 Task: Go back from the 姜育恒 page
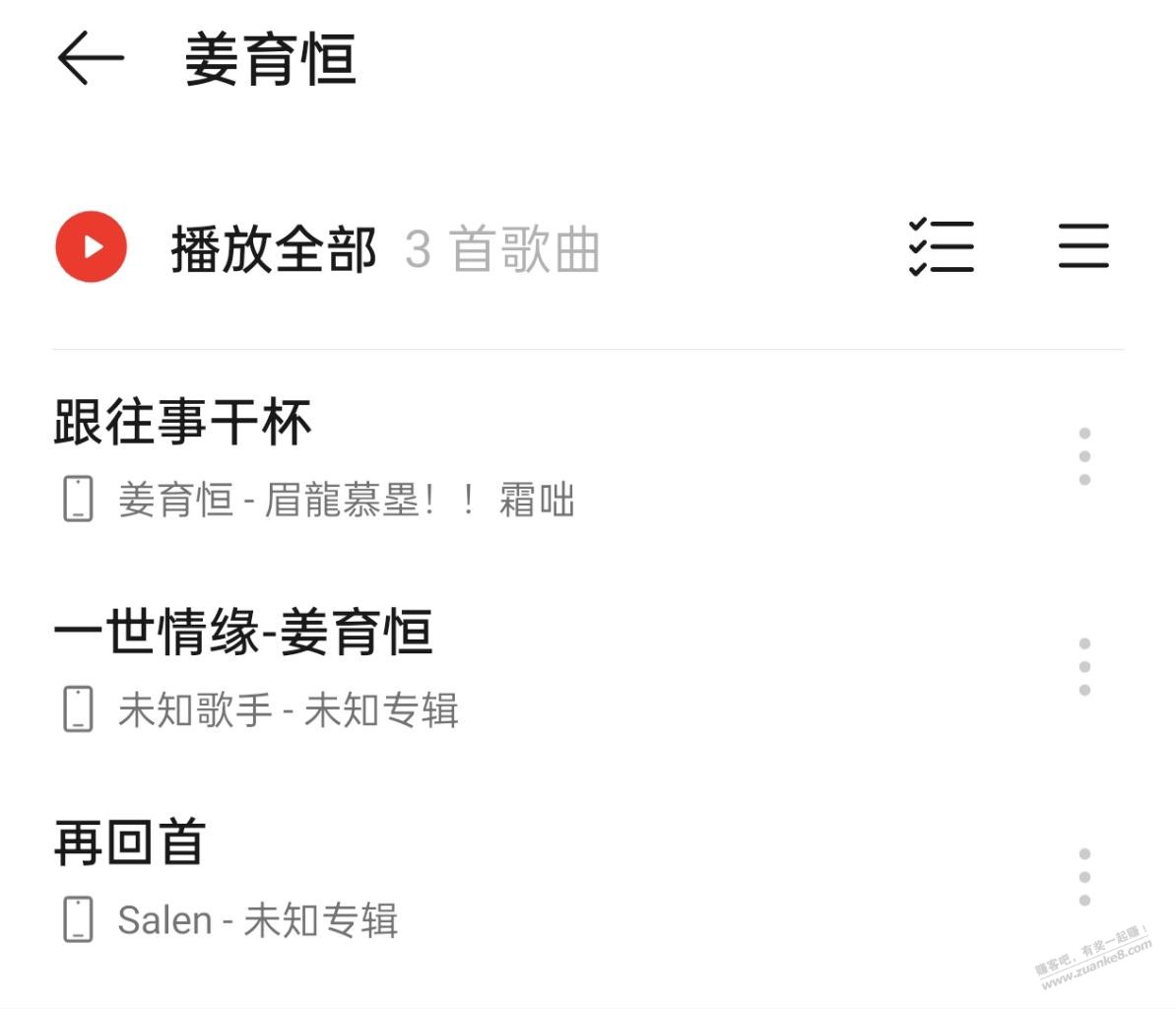(91, 58)
